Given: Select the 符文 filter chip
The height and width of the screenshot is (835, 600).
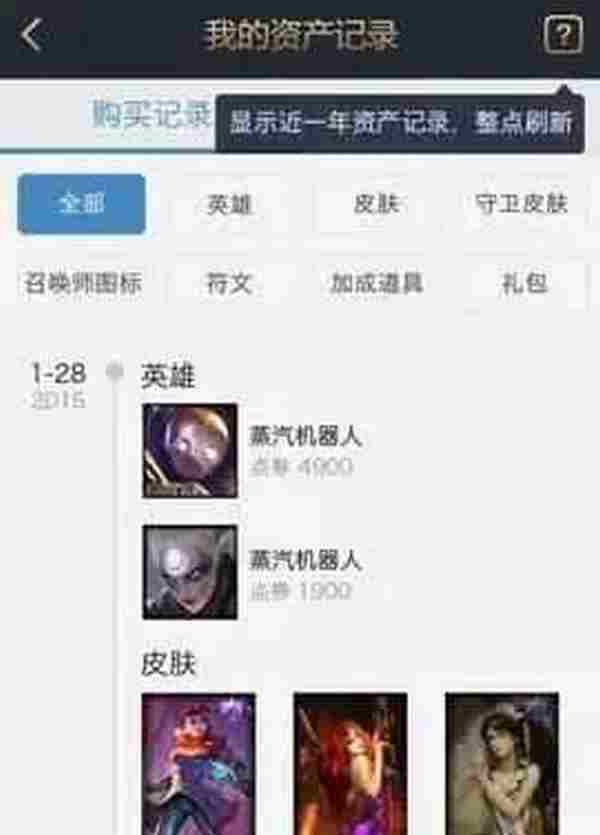Looking at the screenshot, I should tap(229, 283).
